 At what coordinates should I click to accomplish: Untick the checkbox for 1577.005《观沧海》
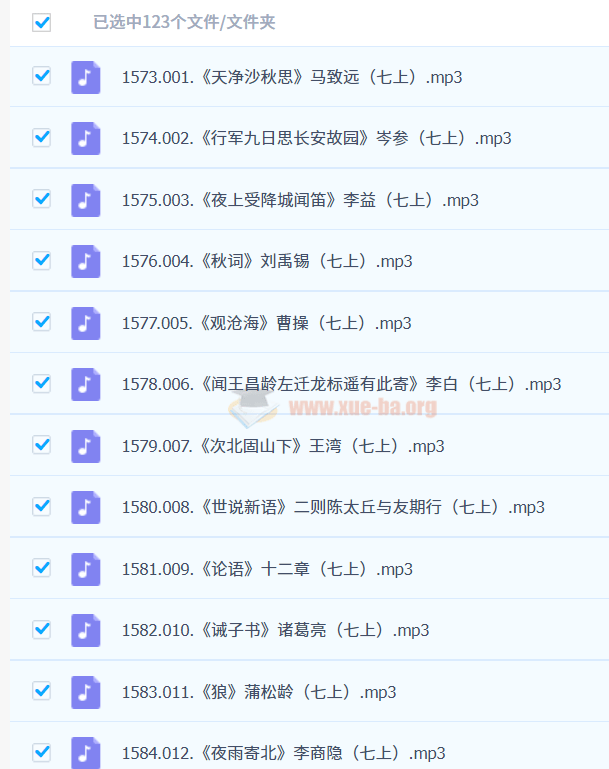click(x=41, y=322)
